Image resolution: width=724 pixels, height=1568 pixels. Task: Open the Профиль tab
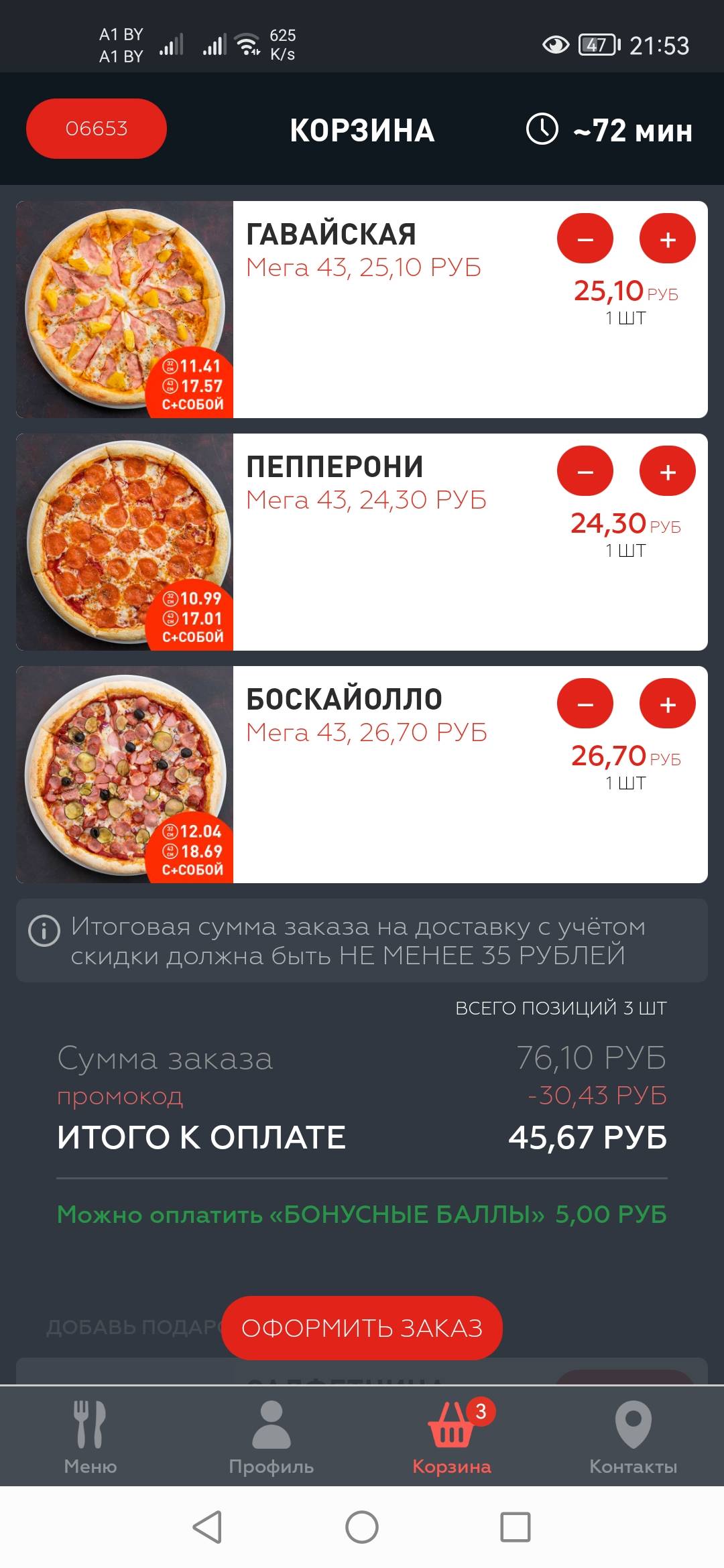tap(271, 1437)
